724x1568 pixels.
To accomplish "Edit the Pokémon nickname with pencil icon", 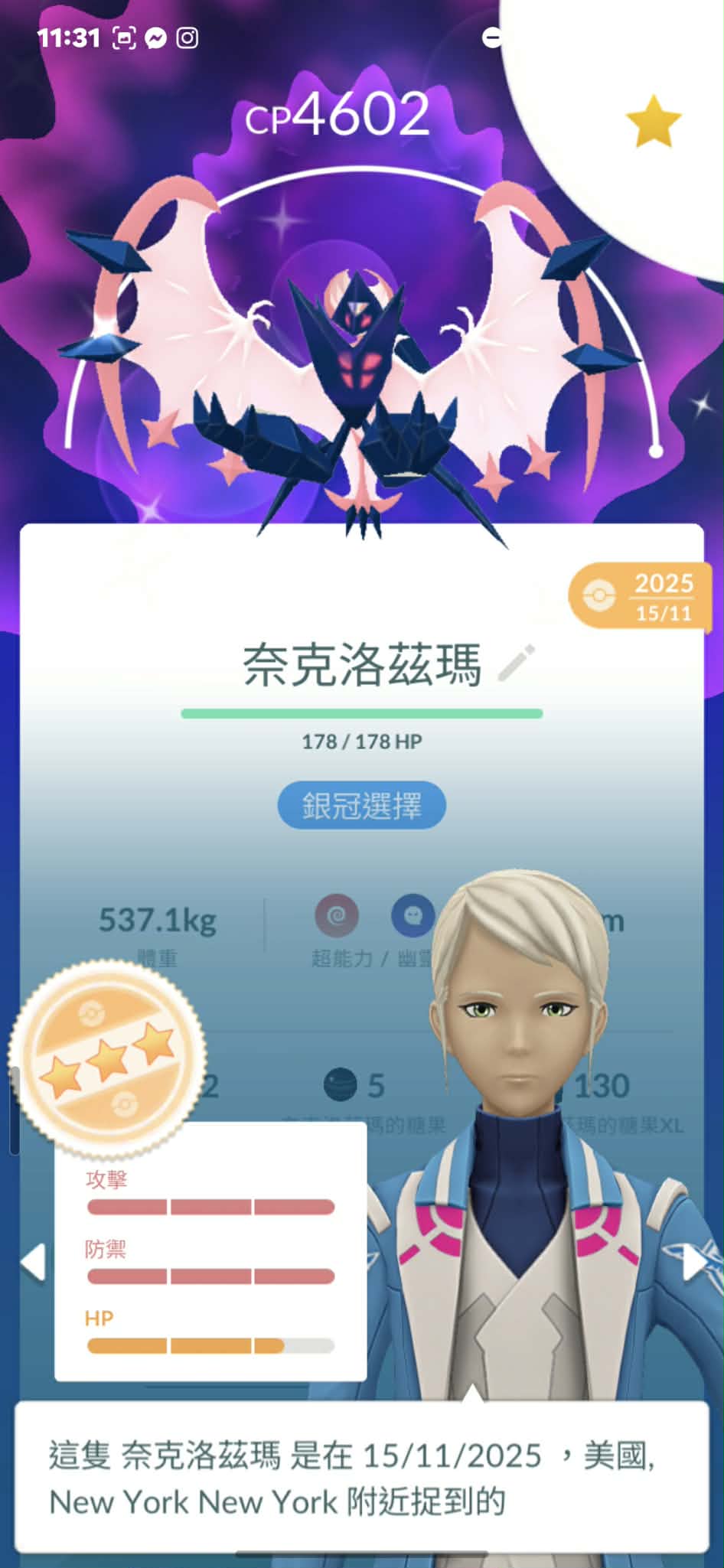I will [517, 663].
